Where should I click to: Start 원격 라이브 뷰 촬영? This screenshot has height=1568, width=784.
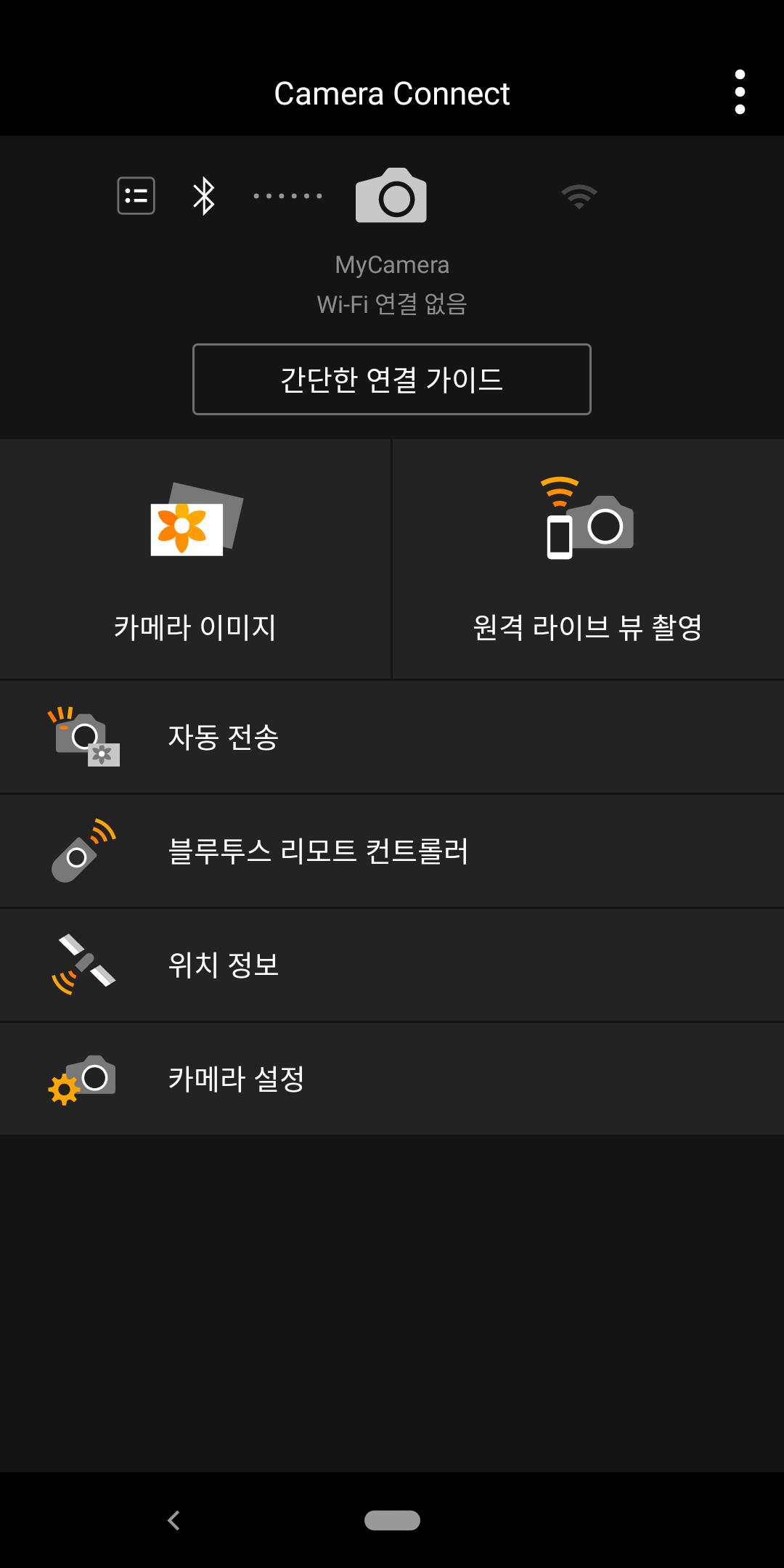coord(589,559)
